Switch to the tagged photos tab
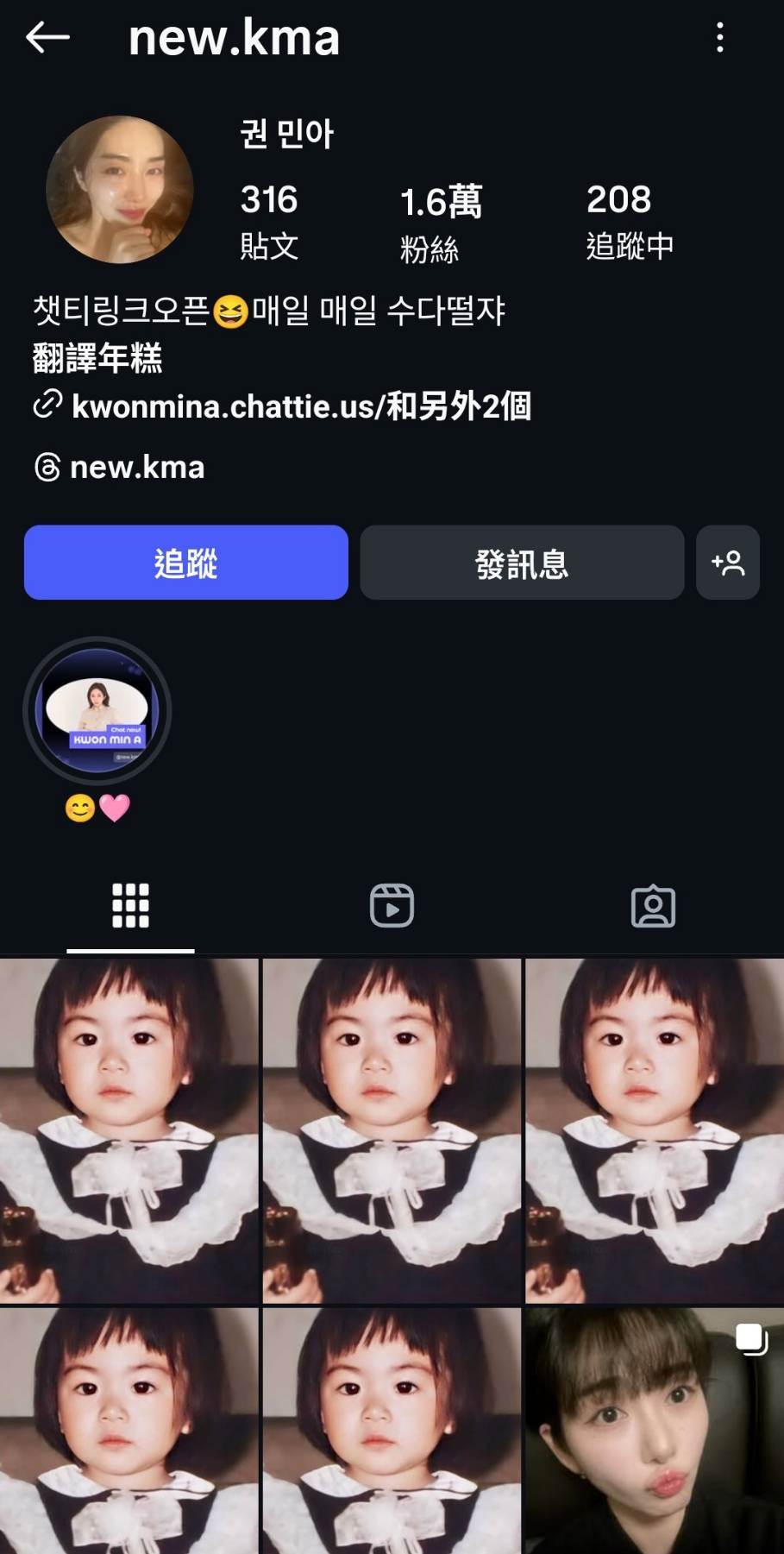The image size is (784, 1554). [x=653, y=906]
